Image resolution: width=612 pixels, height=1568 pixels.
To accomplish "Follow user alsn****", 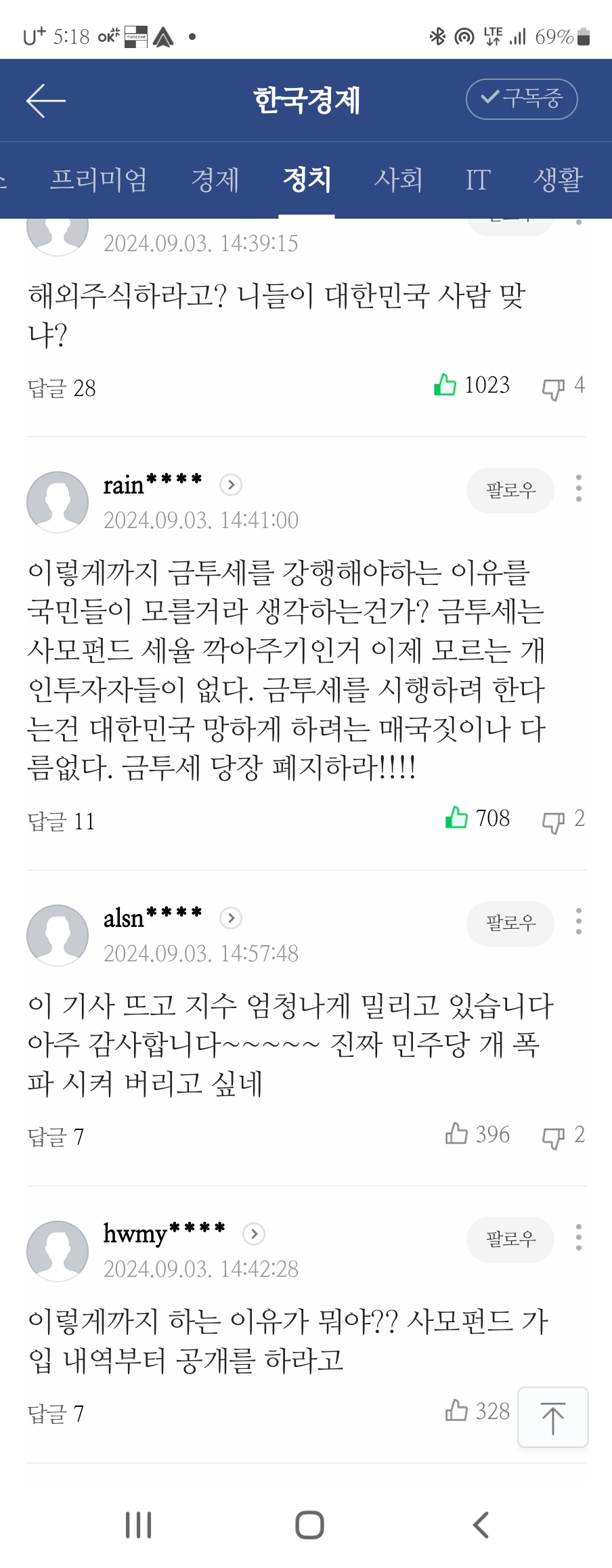I will pos(510,923).
